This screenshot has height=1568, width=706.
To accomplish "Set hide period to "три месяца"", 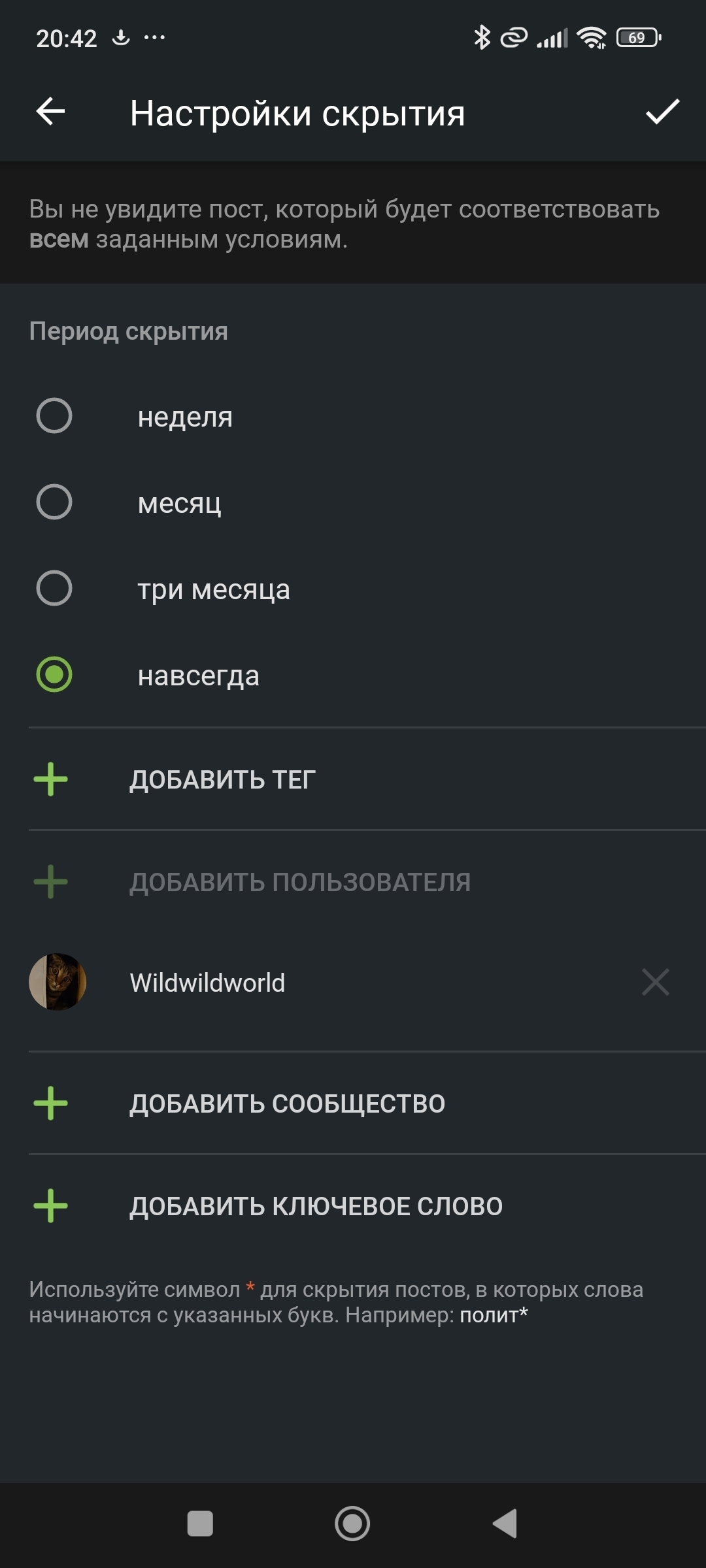I will (54, 589).
